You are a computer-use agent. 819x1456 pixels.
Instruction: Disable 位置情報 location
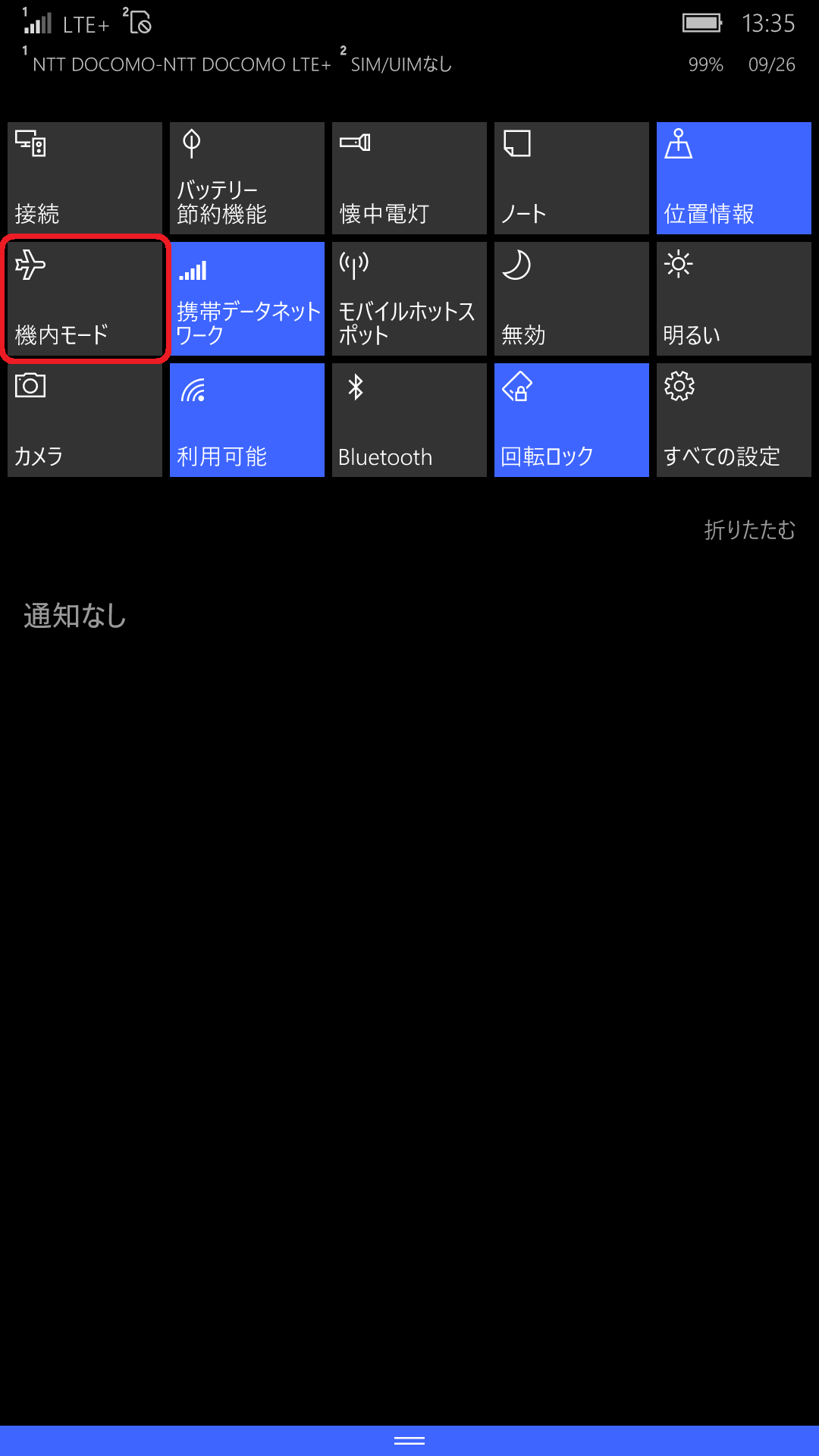[734, 178]
